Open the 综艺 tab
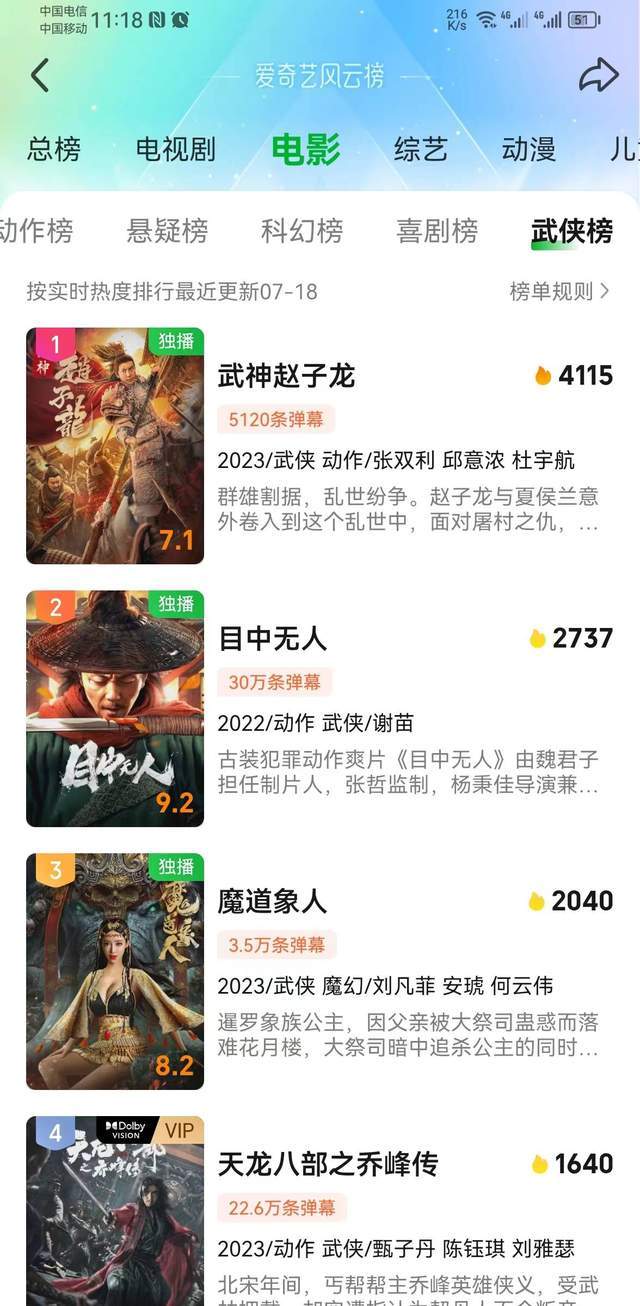This screenshot has height=1306, width=640. [420, 150]
